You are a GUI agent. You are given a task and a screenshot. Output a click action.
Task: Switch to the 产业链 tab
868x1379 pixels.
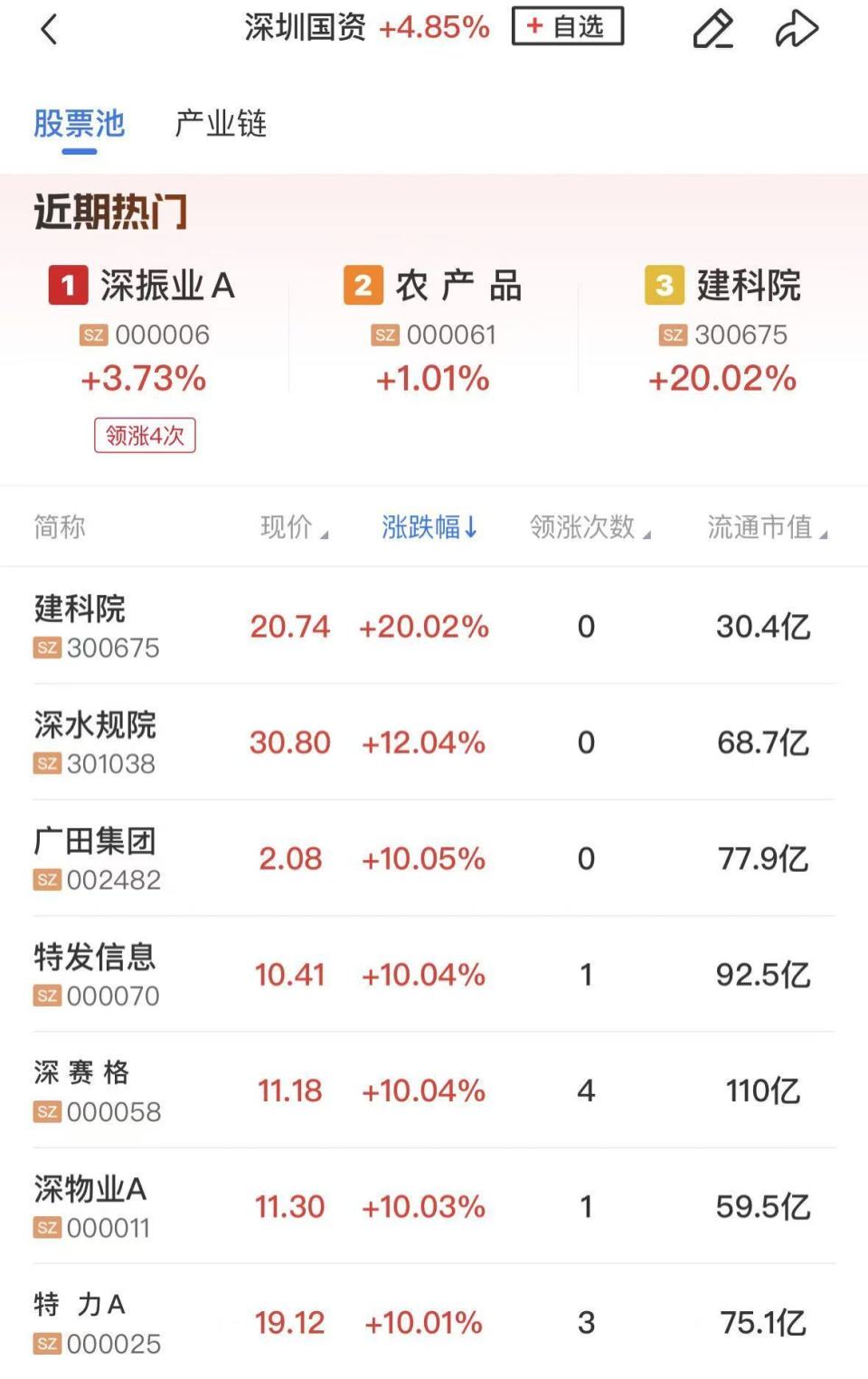pos(222,124)
